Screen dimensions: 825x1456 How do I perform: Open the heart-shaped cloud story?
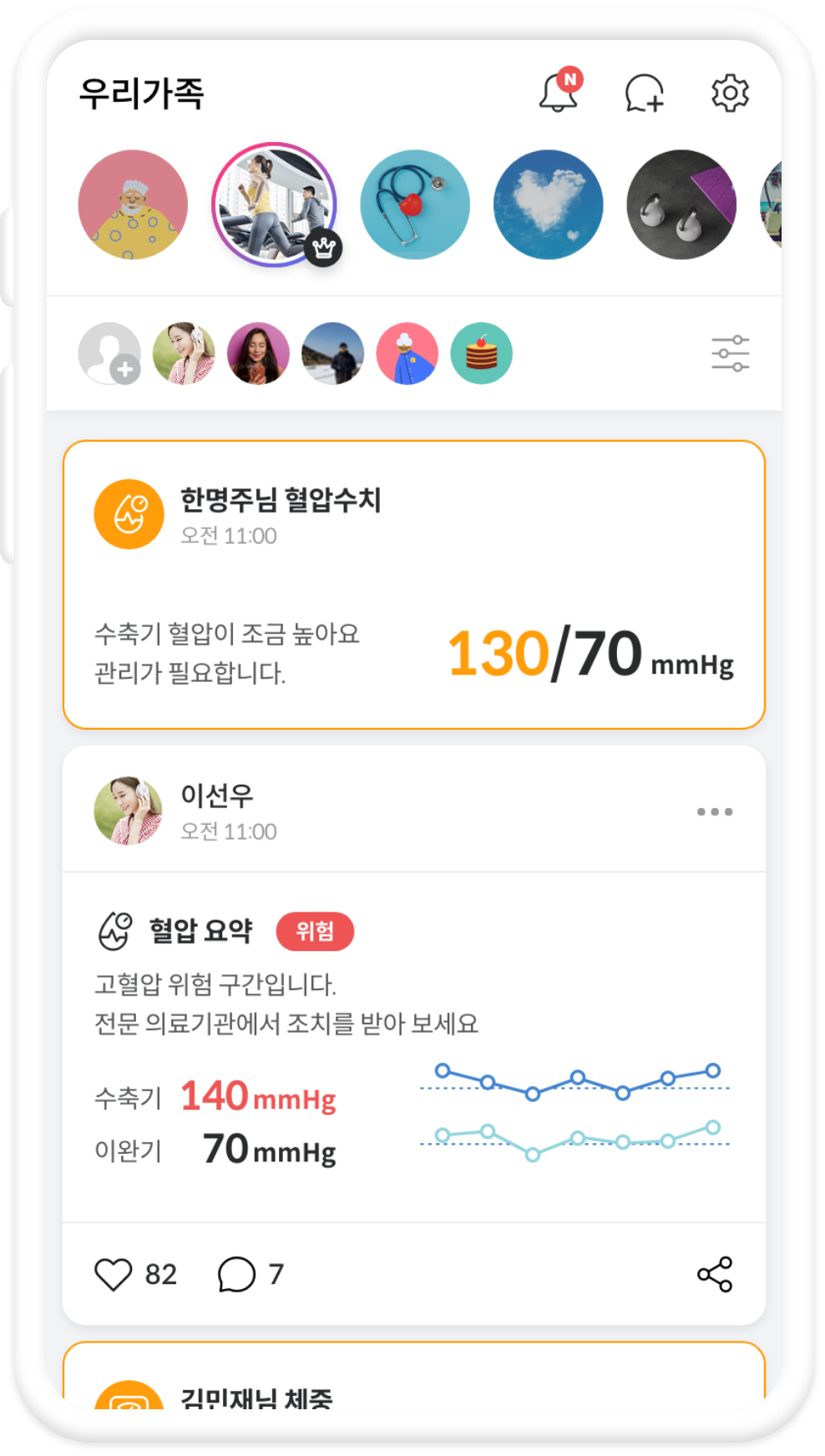[x=548, y=205]
